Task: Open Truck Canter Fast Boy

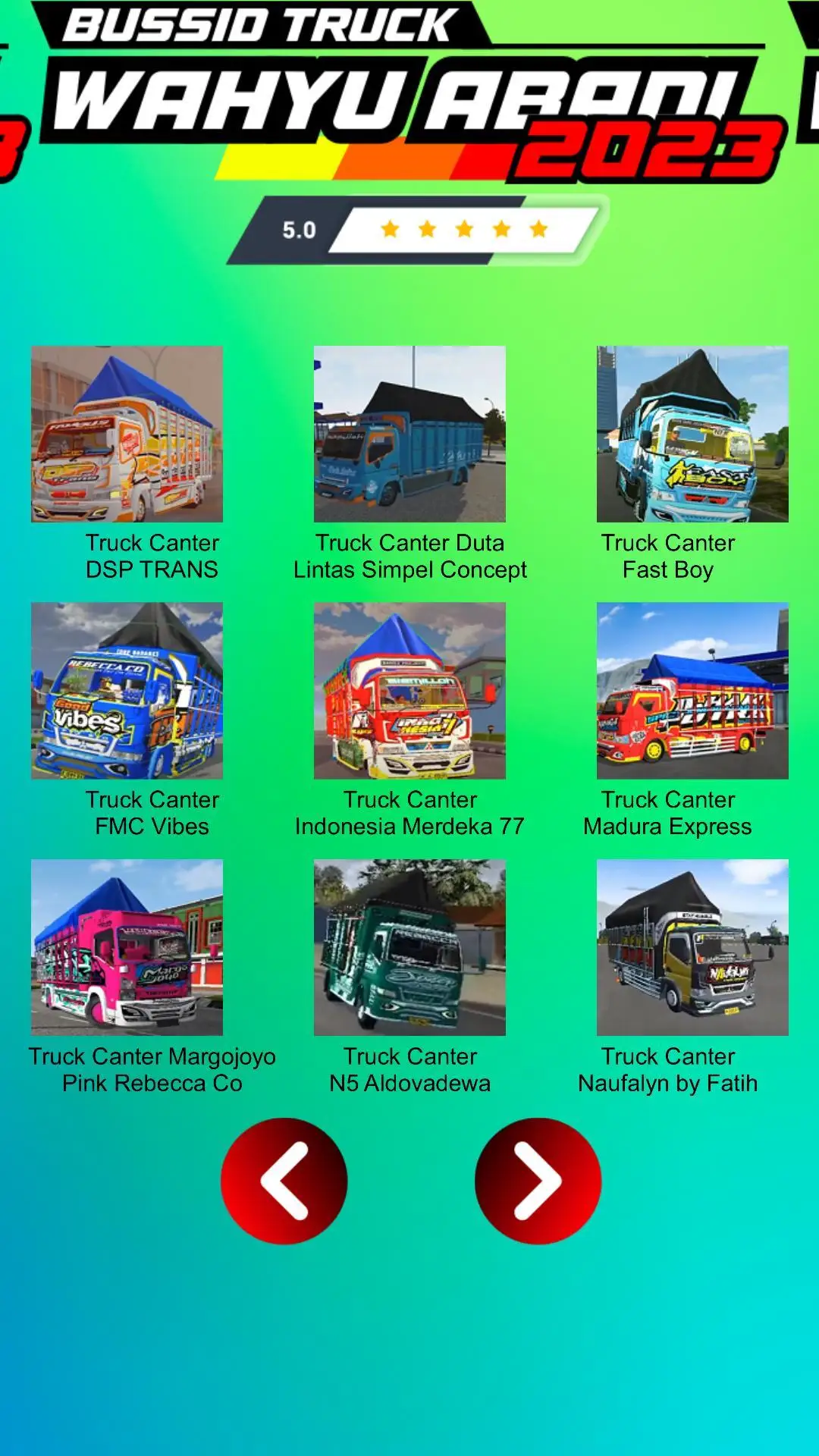Action: point(692,435)
